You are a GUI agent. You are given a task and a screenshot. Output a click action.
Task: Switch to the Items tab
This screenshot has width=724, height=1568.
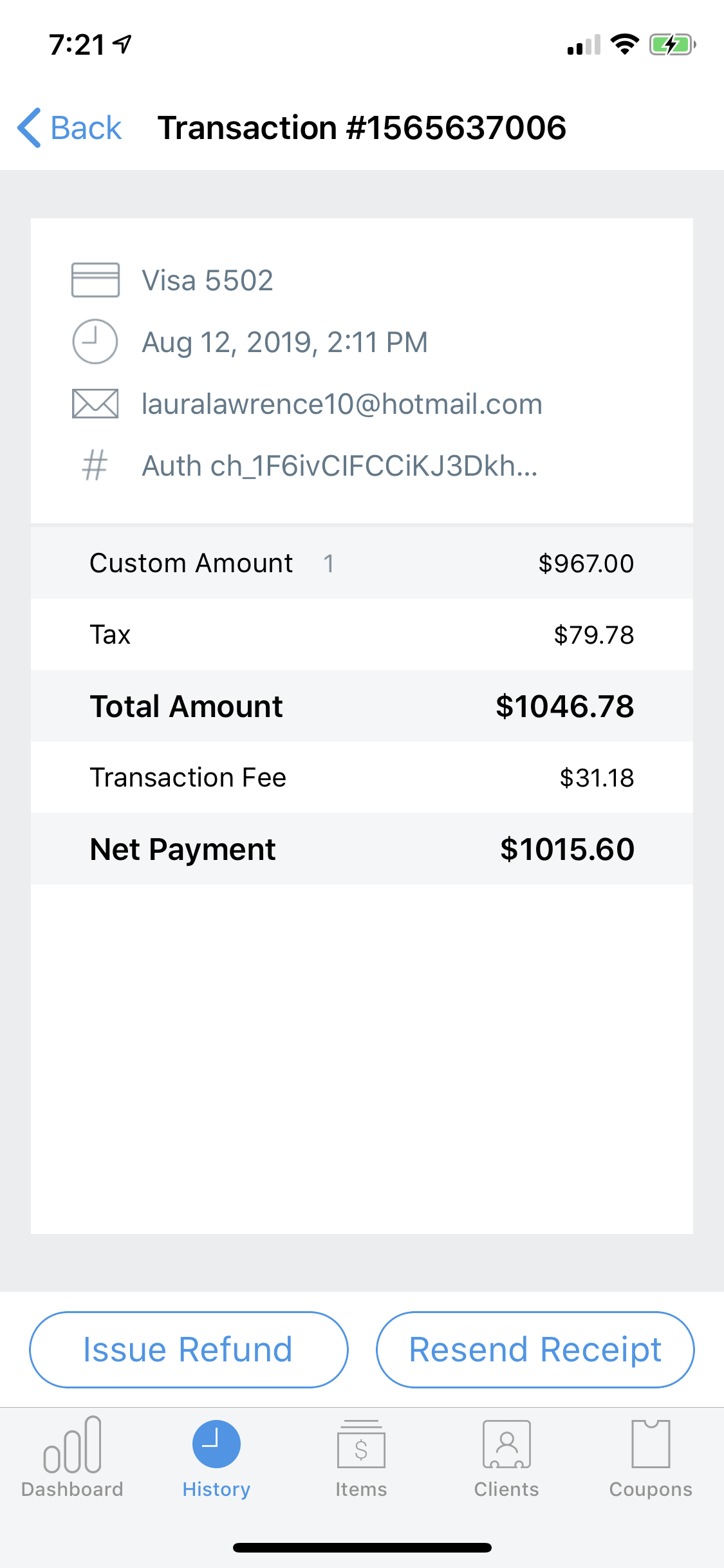click(361, 1458)
